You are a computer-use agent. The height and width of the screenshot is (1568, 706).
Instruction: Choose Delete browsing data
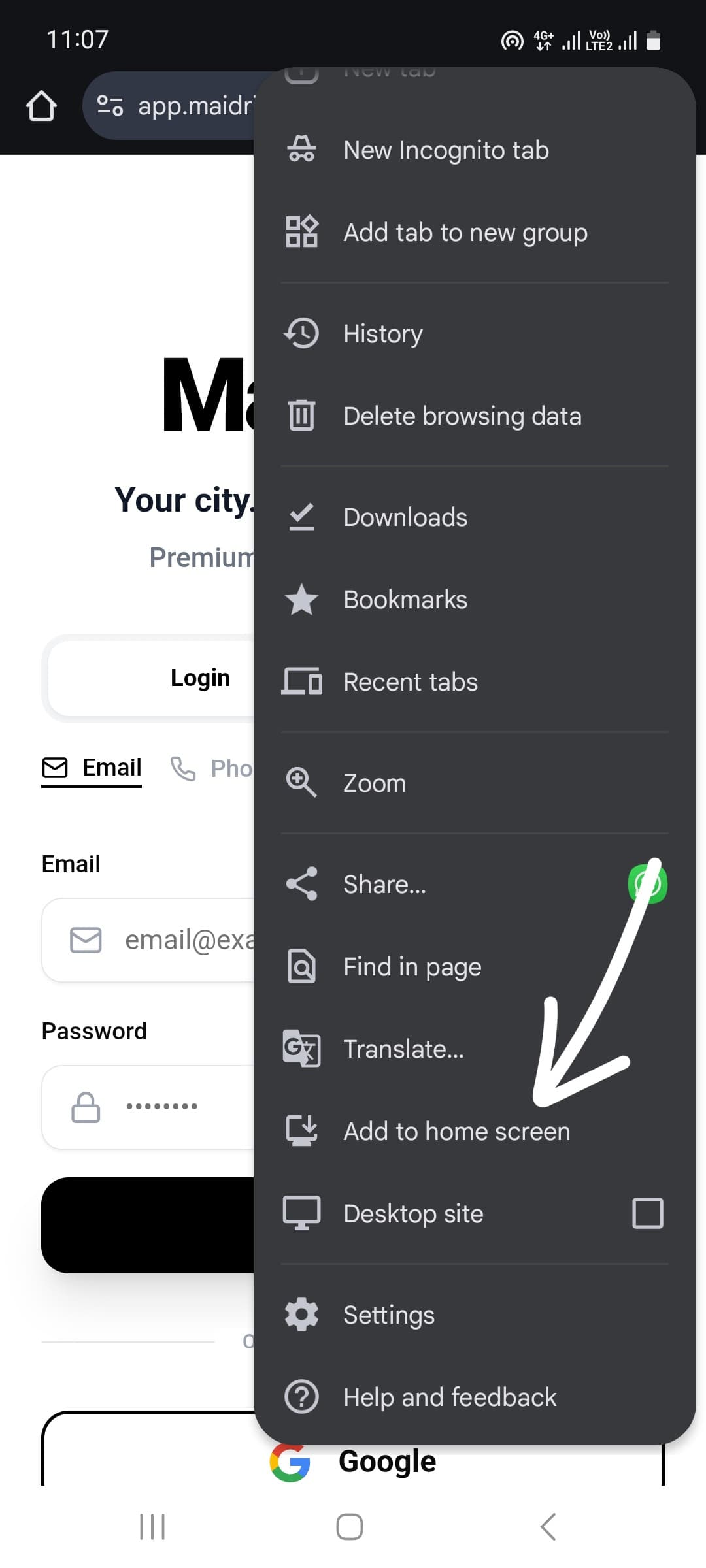click(462, 416)
